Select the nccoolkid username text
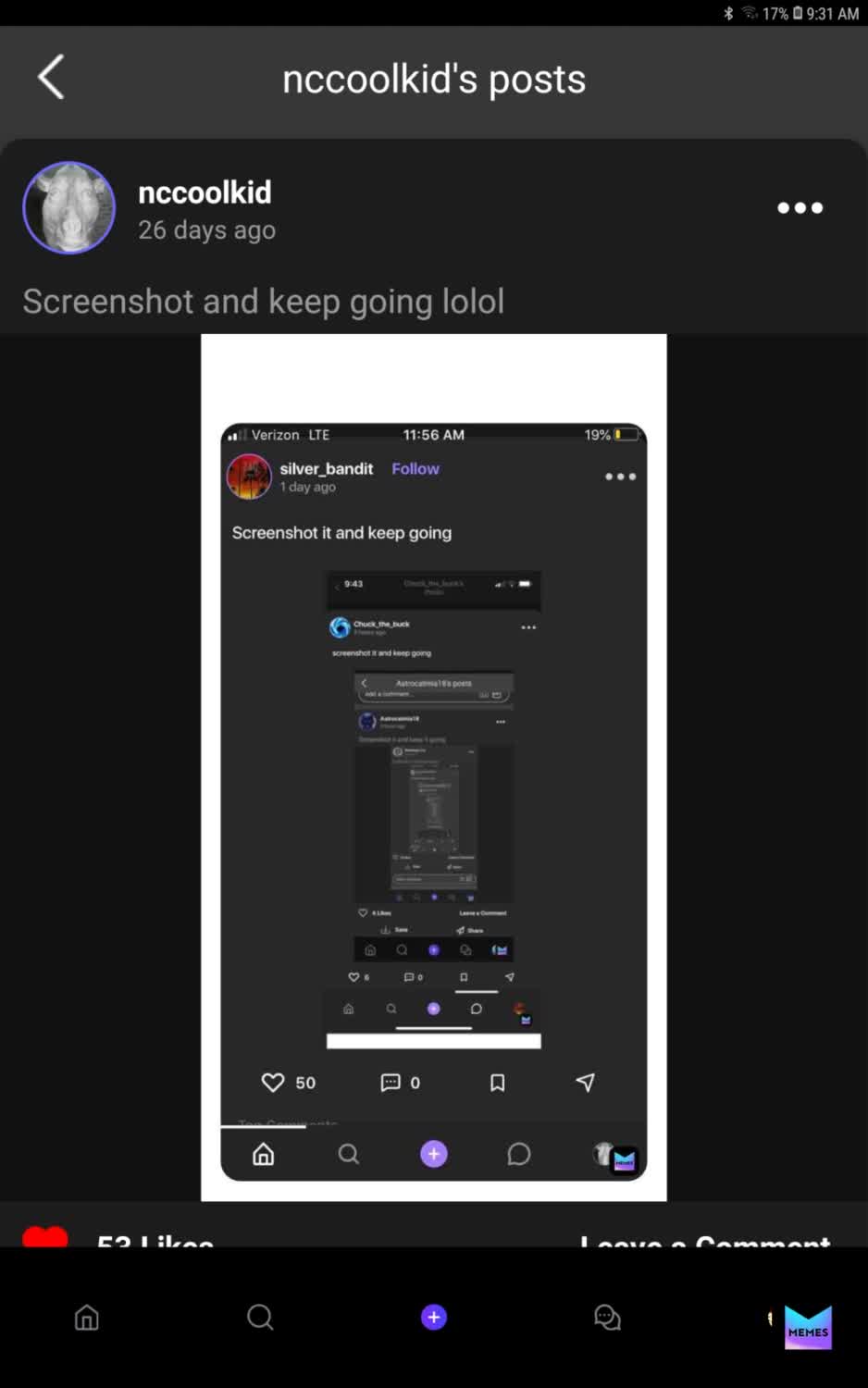The image size is (868, 1388). [205, 192]
